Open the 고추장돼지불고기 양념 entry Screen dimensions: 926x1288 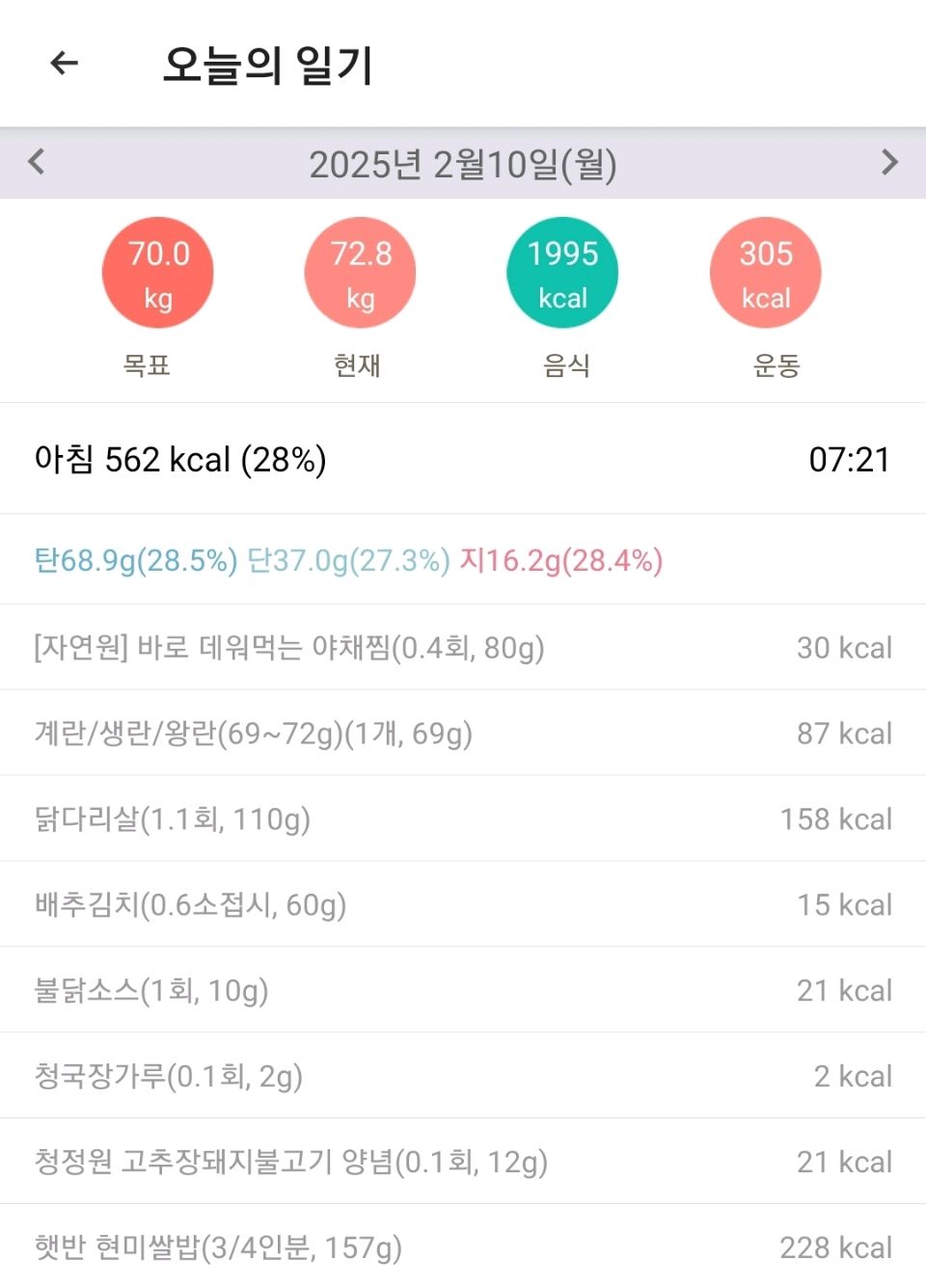pyautogui.click(x=463, y=1162)
